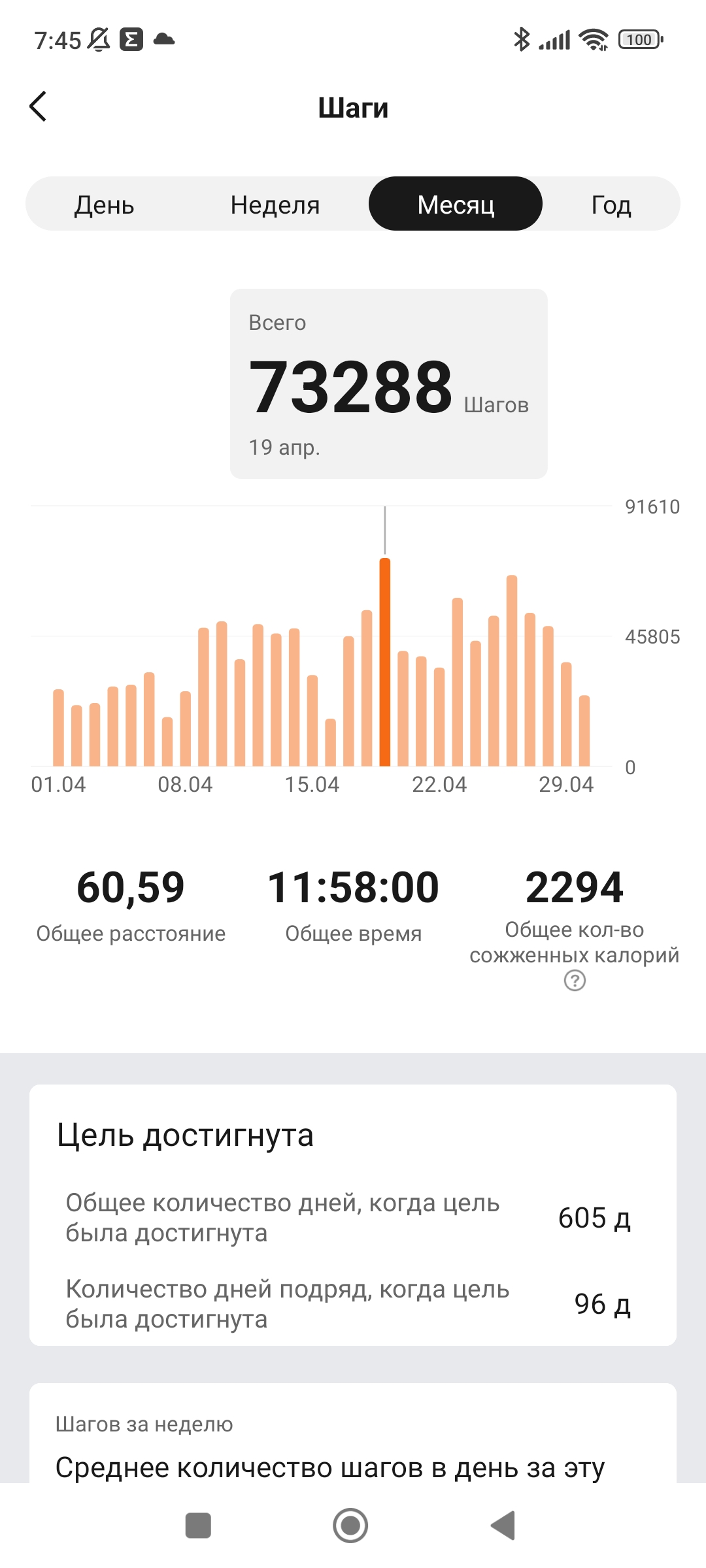
Task: Select the highlighted 19 апр. bar in chart
Action: [x=385, y=661]
